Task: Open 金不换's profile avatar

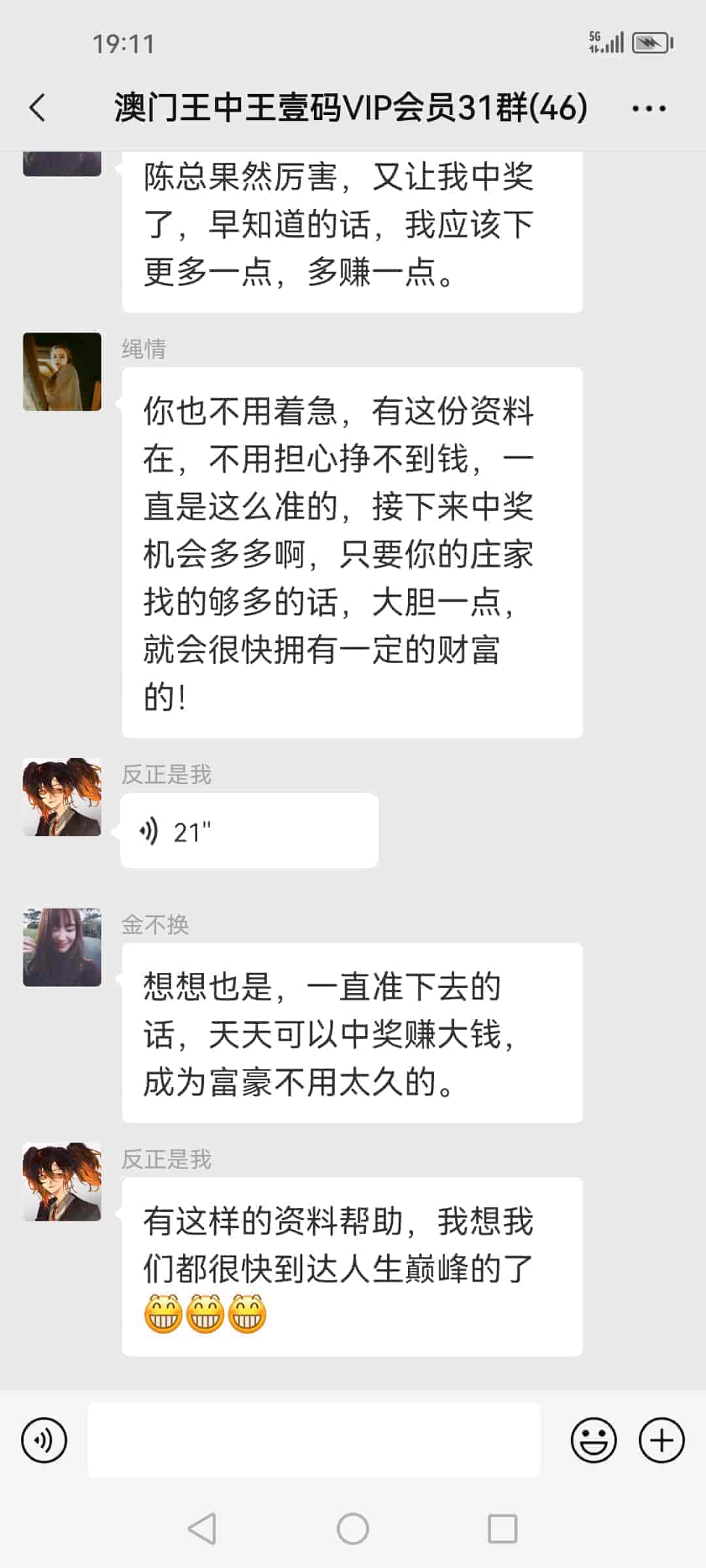Action: (x=62, y=947)
